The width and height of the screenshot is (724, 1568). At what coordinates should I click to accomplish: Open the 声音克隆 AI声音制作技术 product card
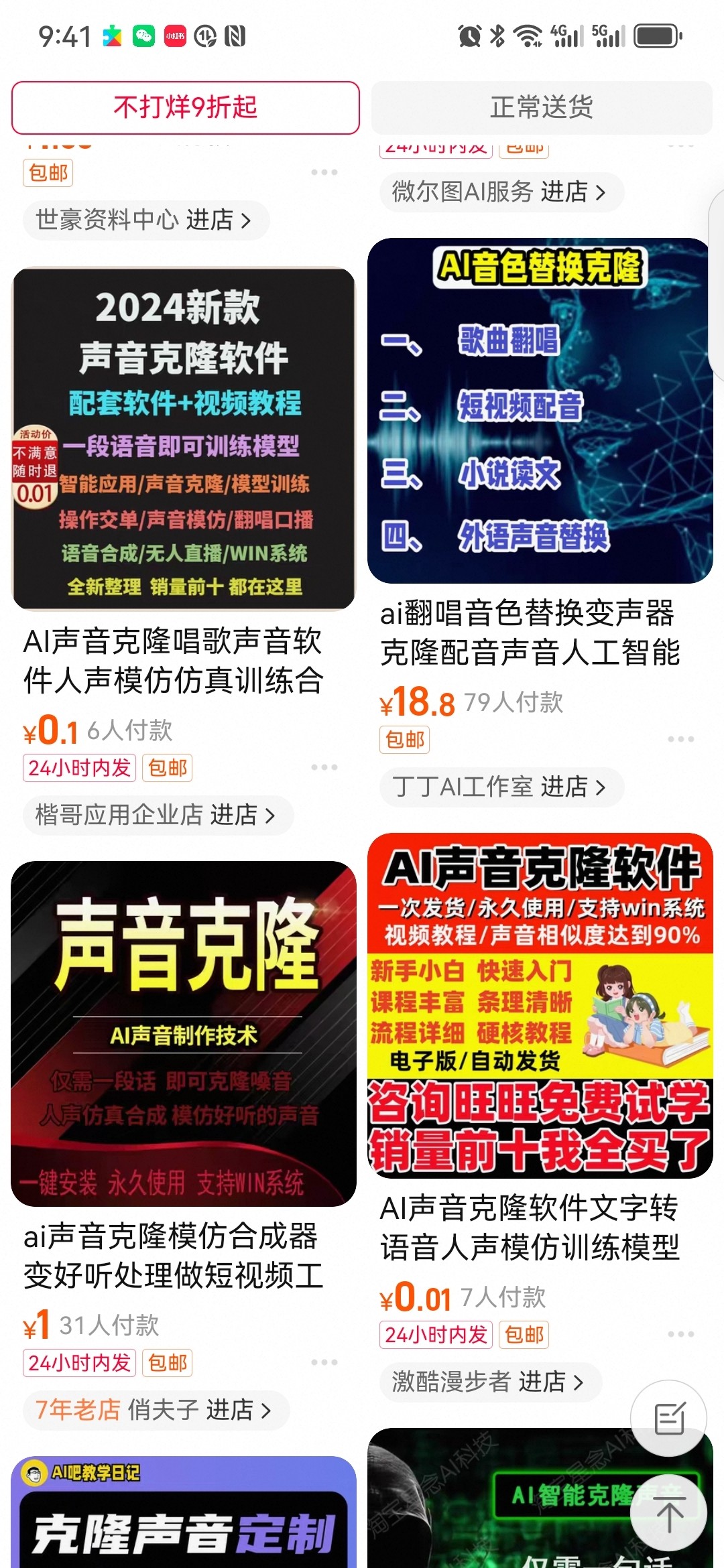tap(184, 1033)
